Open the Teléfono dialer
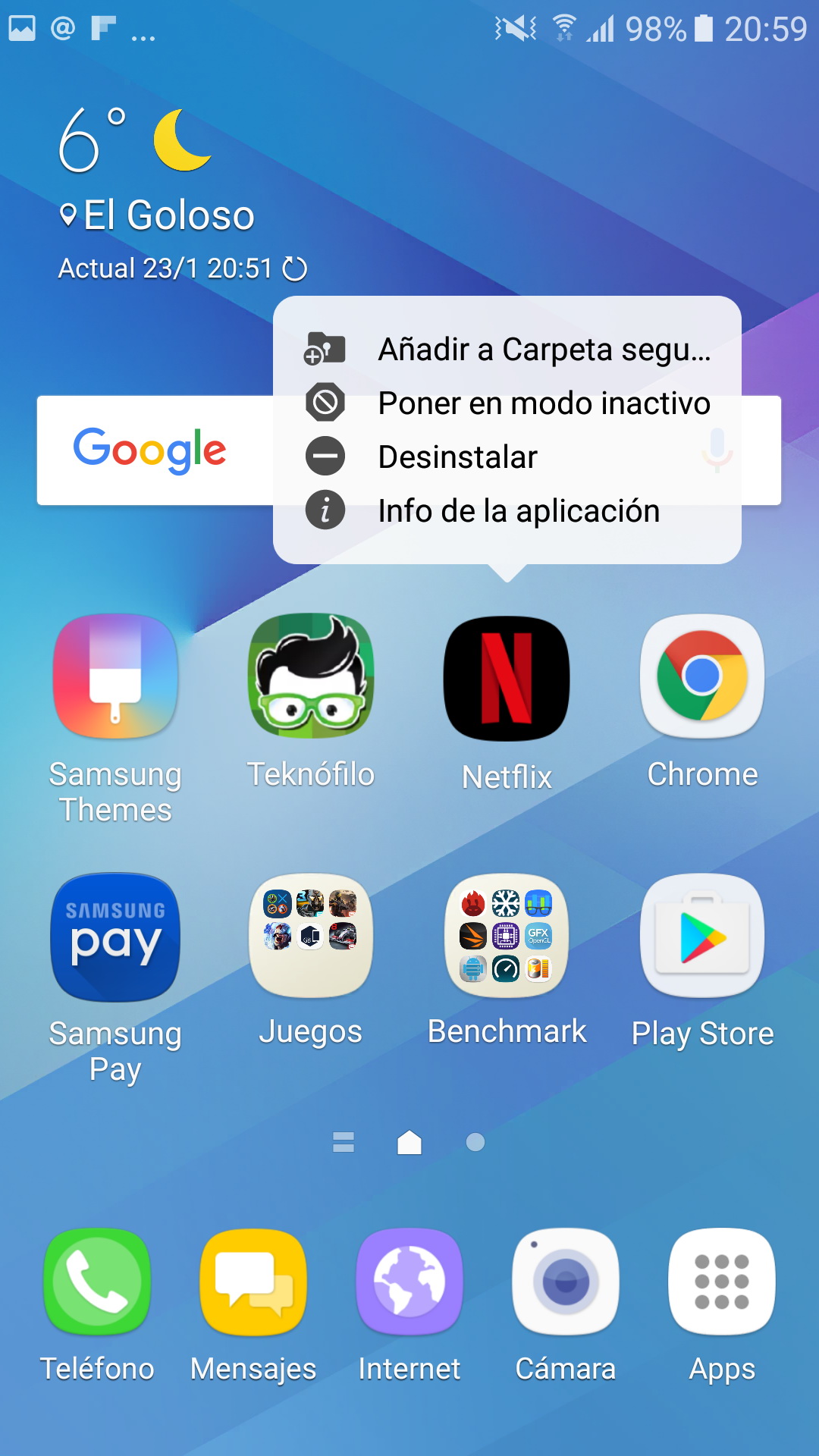The image size is (819, 1456). point(97,1282)
